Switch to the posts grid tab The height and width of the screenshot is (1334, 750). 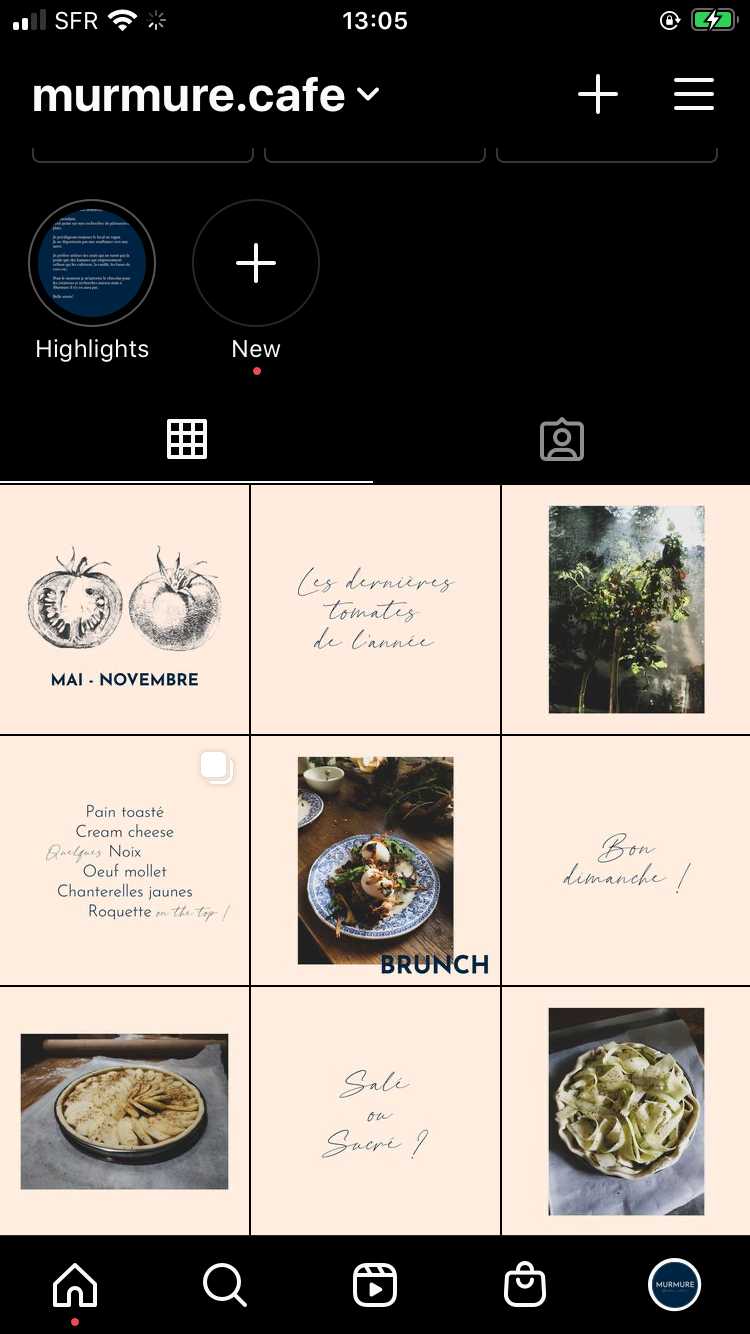pos(187,439)
